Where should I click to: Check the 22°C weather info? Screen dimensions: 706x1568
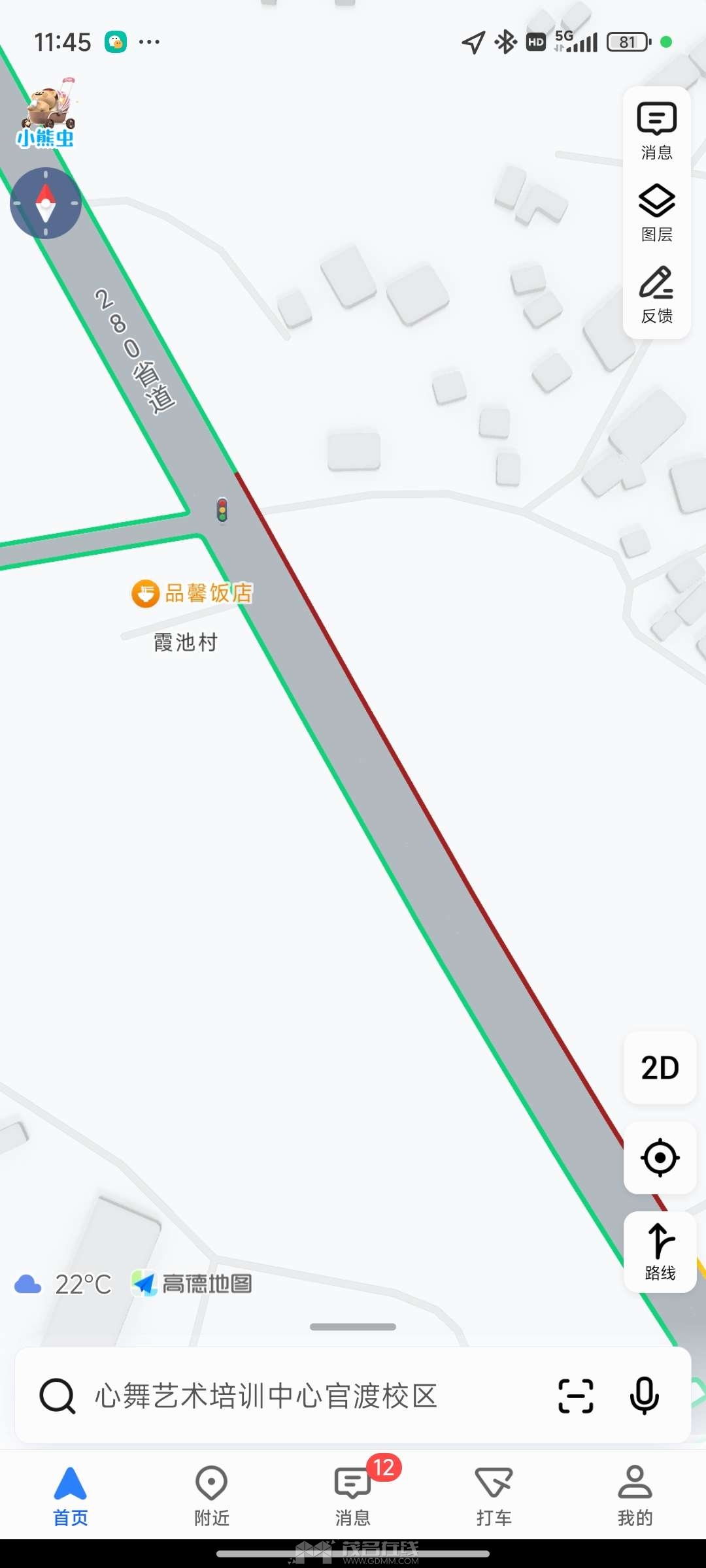tap(64, 1284)
